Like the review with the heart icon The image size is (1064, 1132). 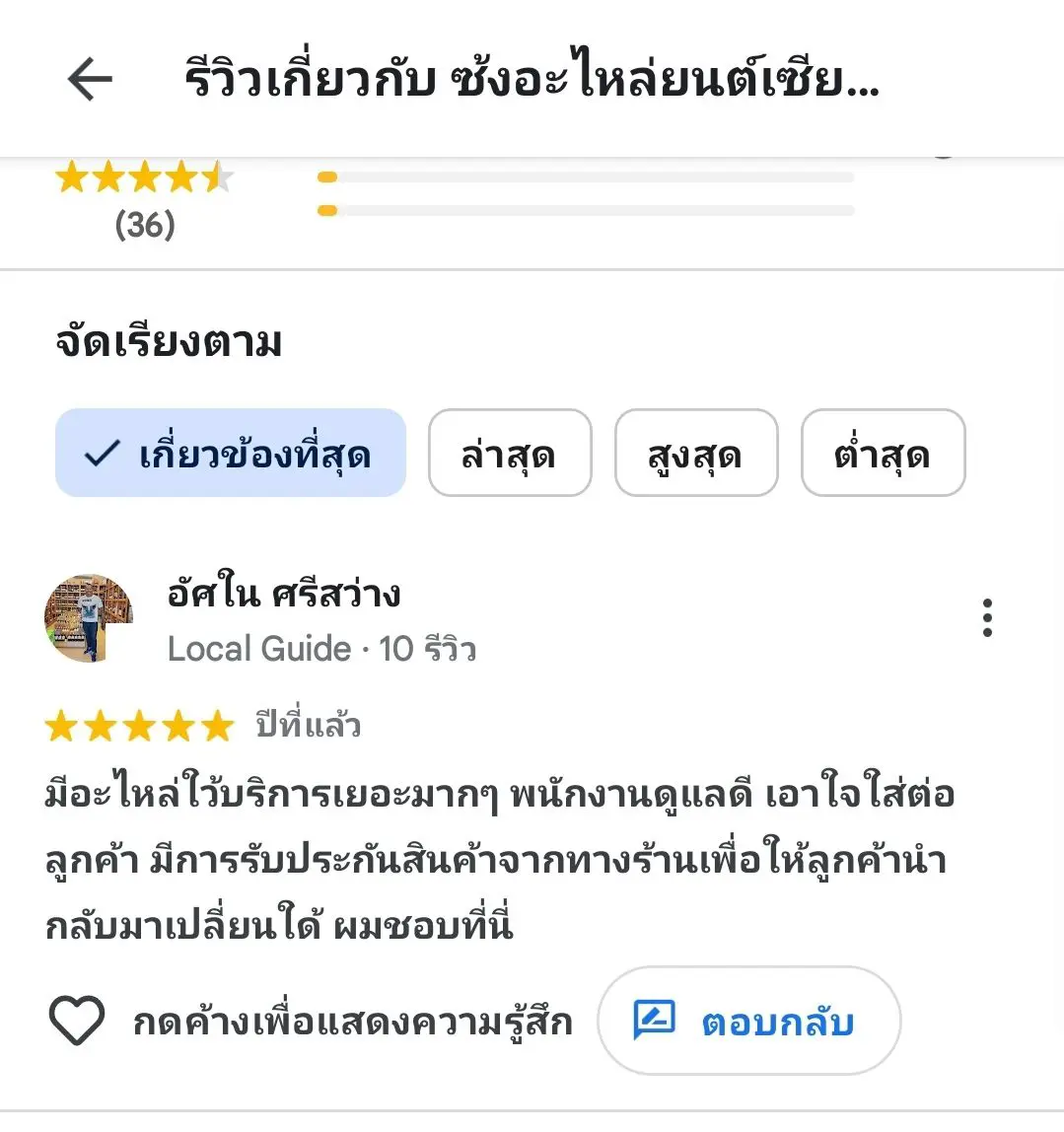point(77,1021)
